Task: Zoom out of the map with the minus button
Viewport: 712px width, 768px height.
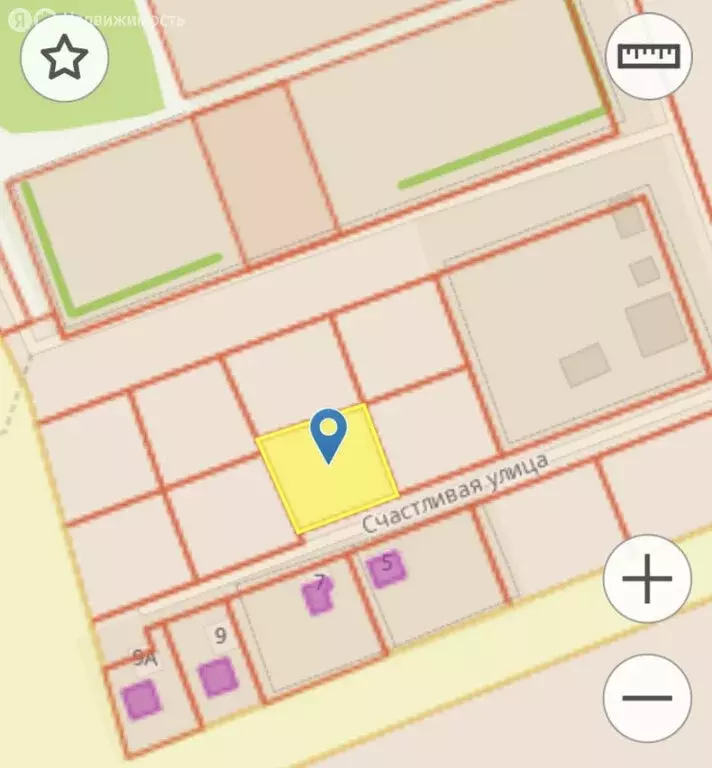Action: (647, 697)
